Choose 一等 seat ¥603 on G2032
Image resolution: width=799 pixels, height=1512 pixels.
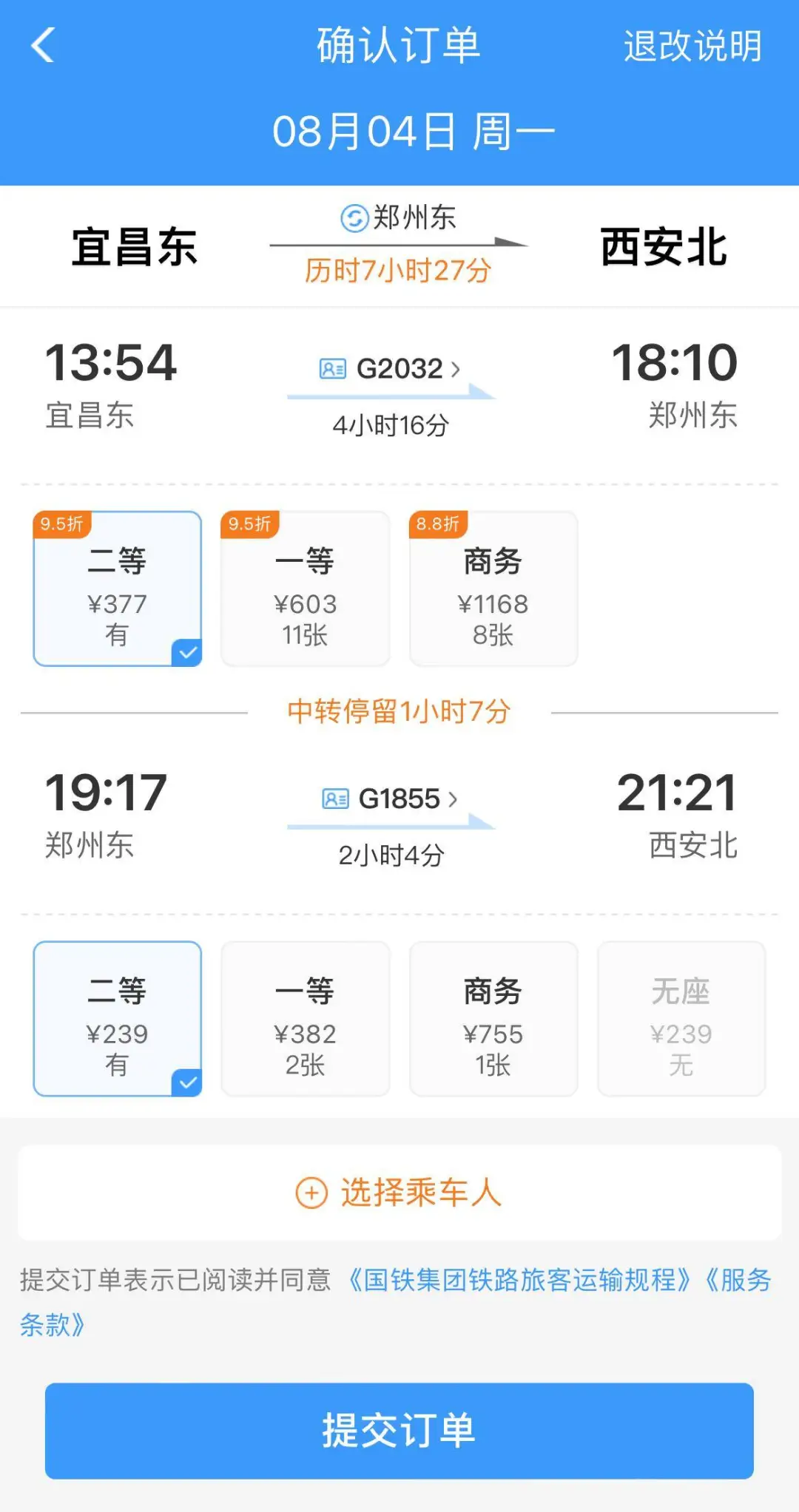(x=305, y=589)
